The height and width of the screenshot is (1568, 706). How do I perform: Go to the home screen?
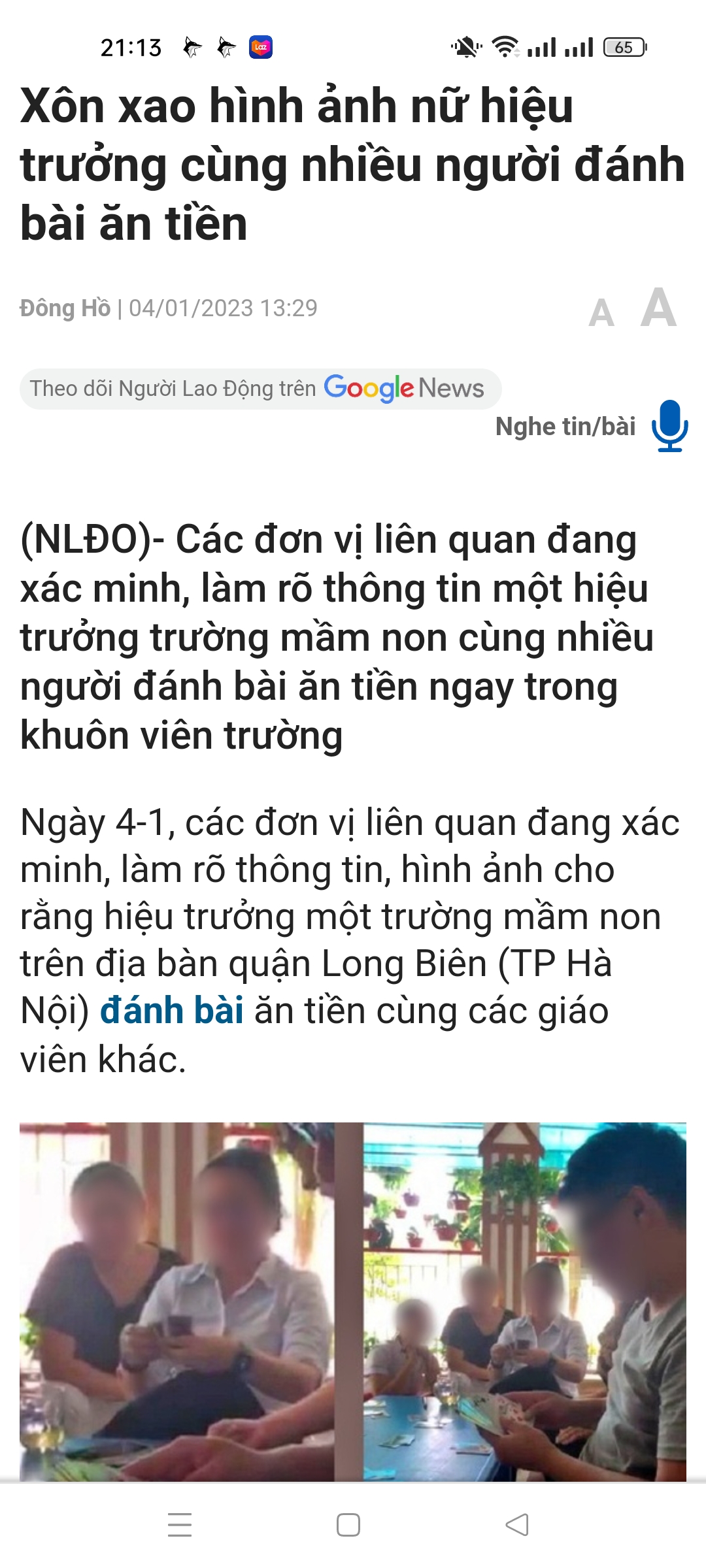tap(348, 1525)
